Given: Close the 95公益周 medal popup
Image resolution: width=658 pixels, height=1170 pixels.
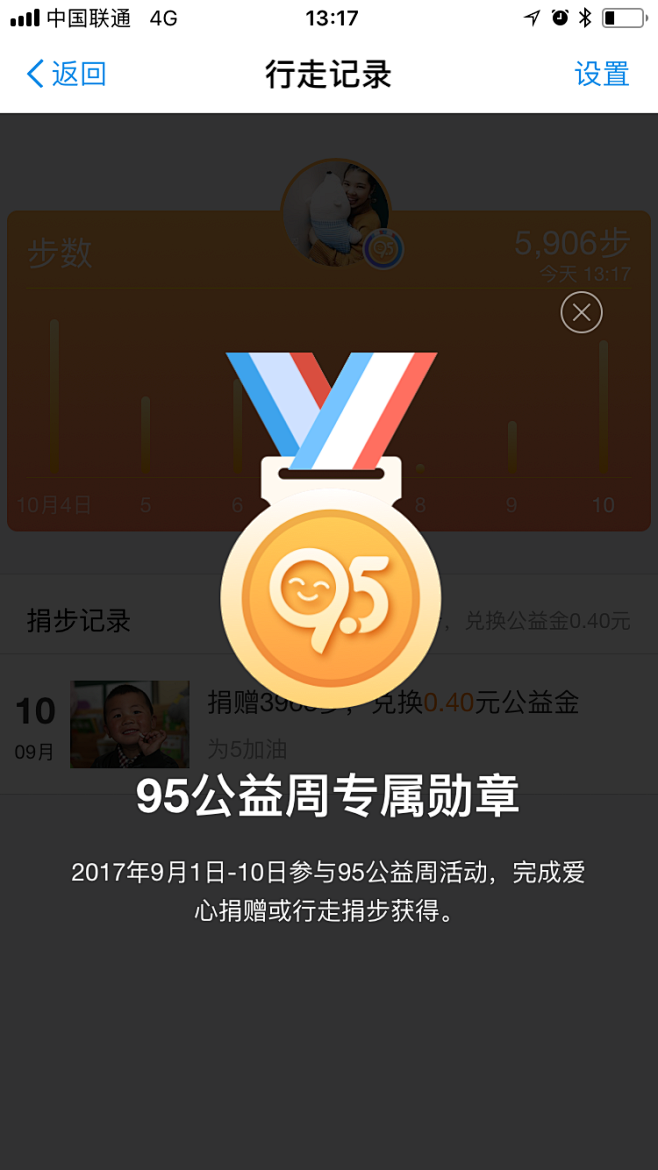Looking at the screenshot, I should 581,313.
